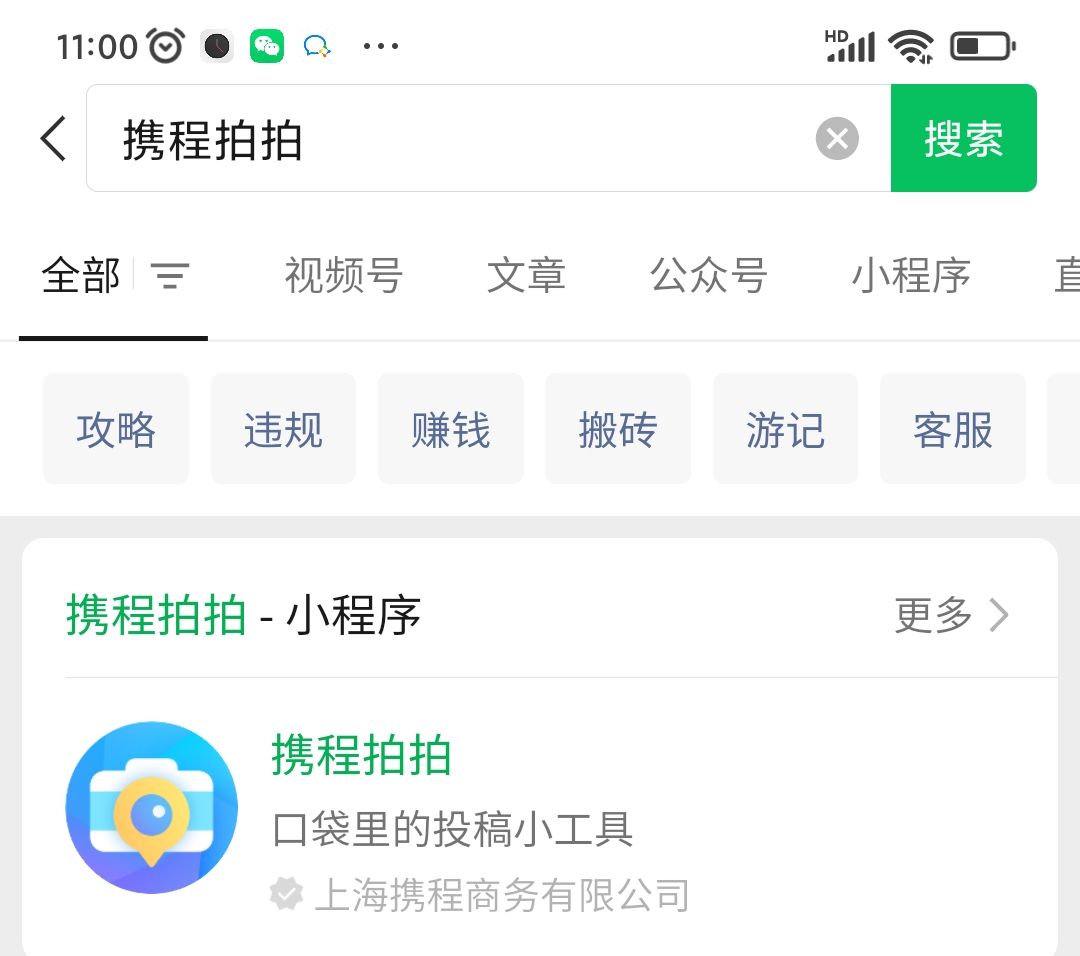Switch to the 文章 tab
The image size is (1080, 956).
coord(526,276)
